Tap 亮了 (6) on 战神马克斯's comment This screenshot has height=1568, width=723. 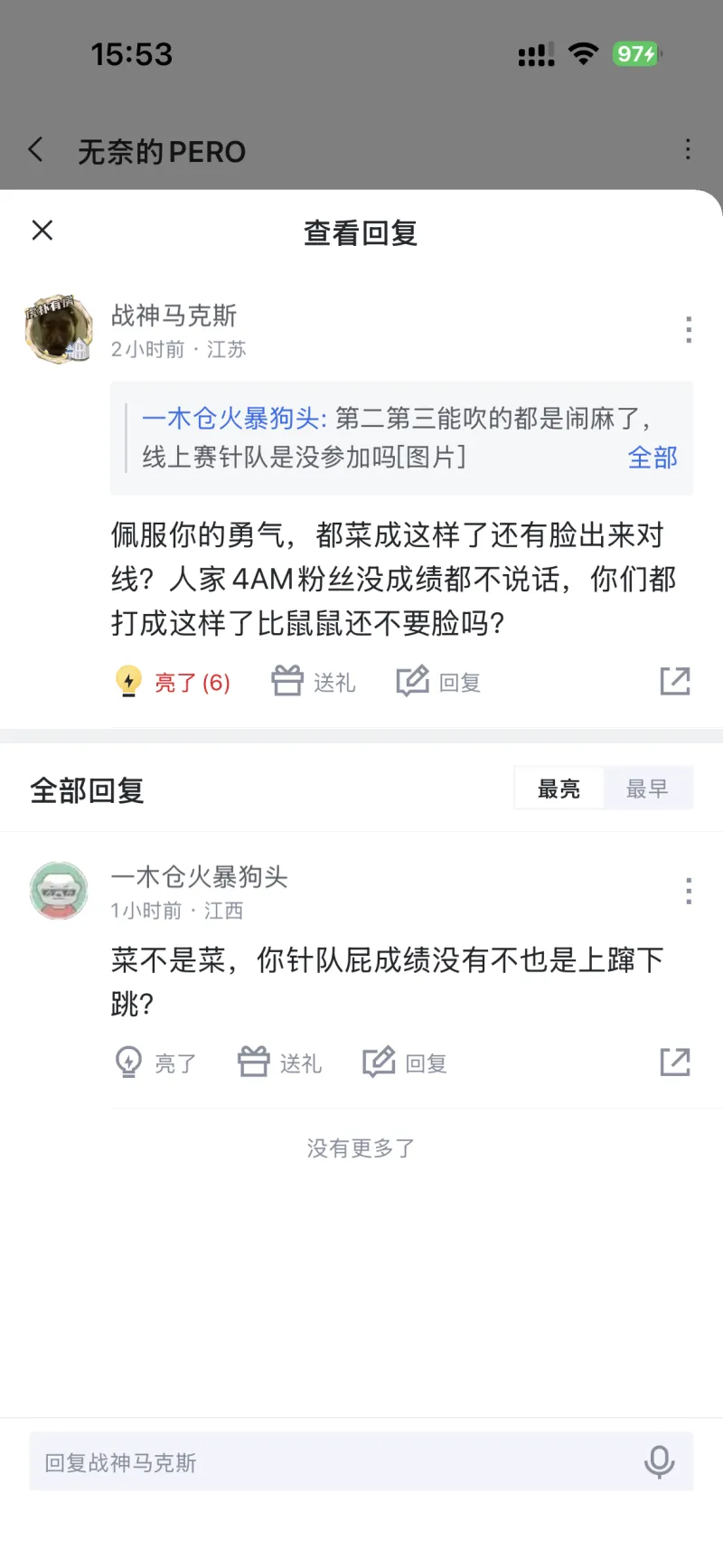click(x=174, y=682)
